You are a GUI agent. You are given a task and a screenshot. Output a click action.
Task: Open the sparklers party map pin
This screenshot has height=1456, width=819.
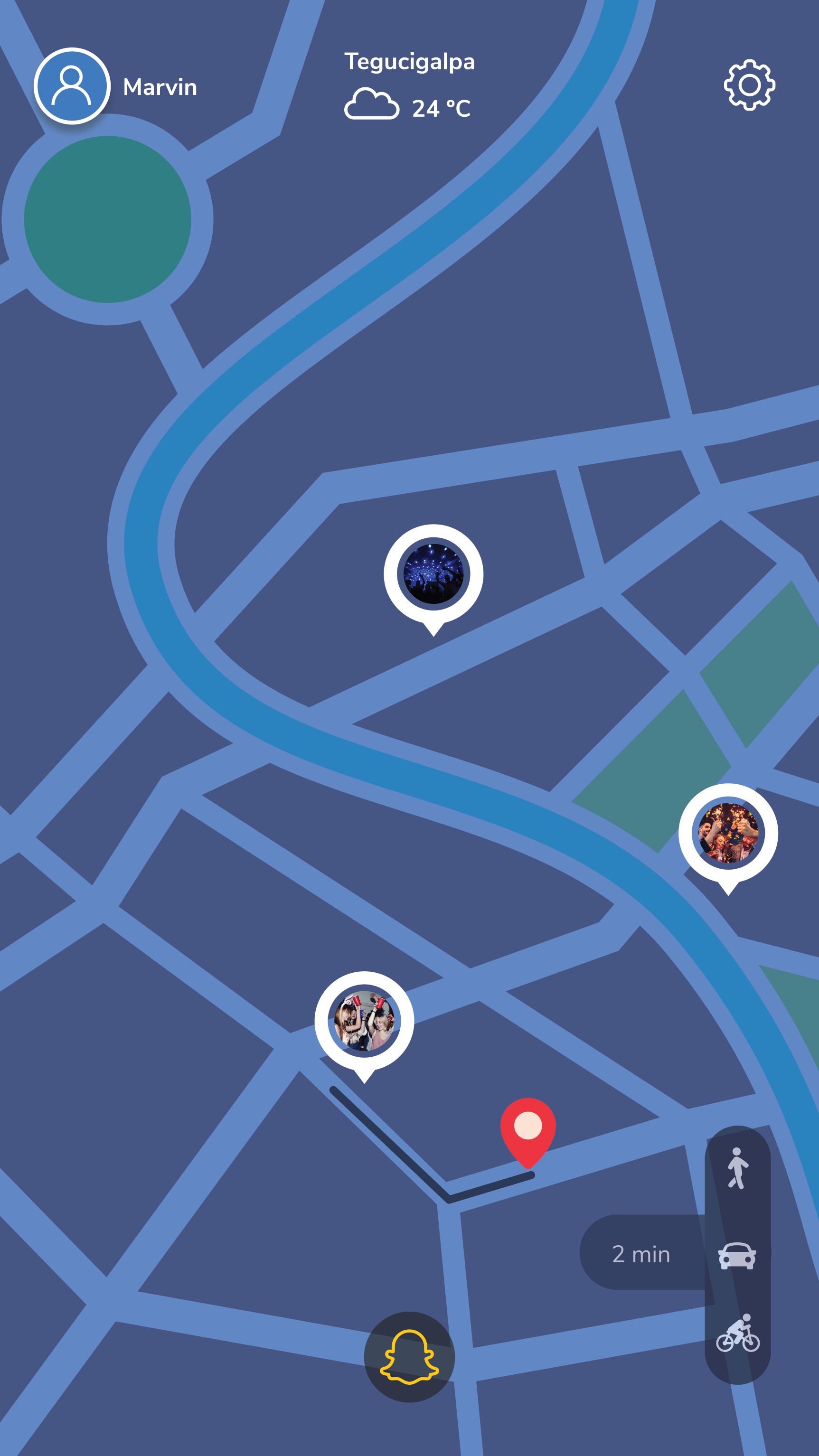tap(728, 833)
